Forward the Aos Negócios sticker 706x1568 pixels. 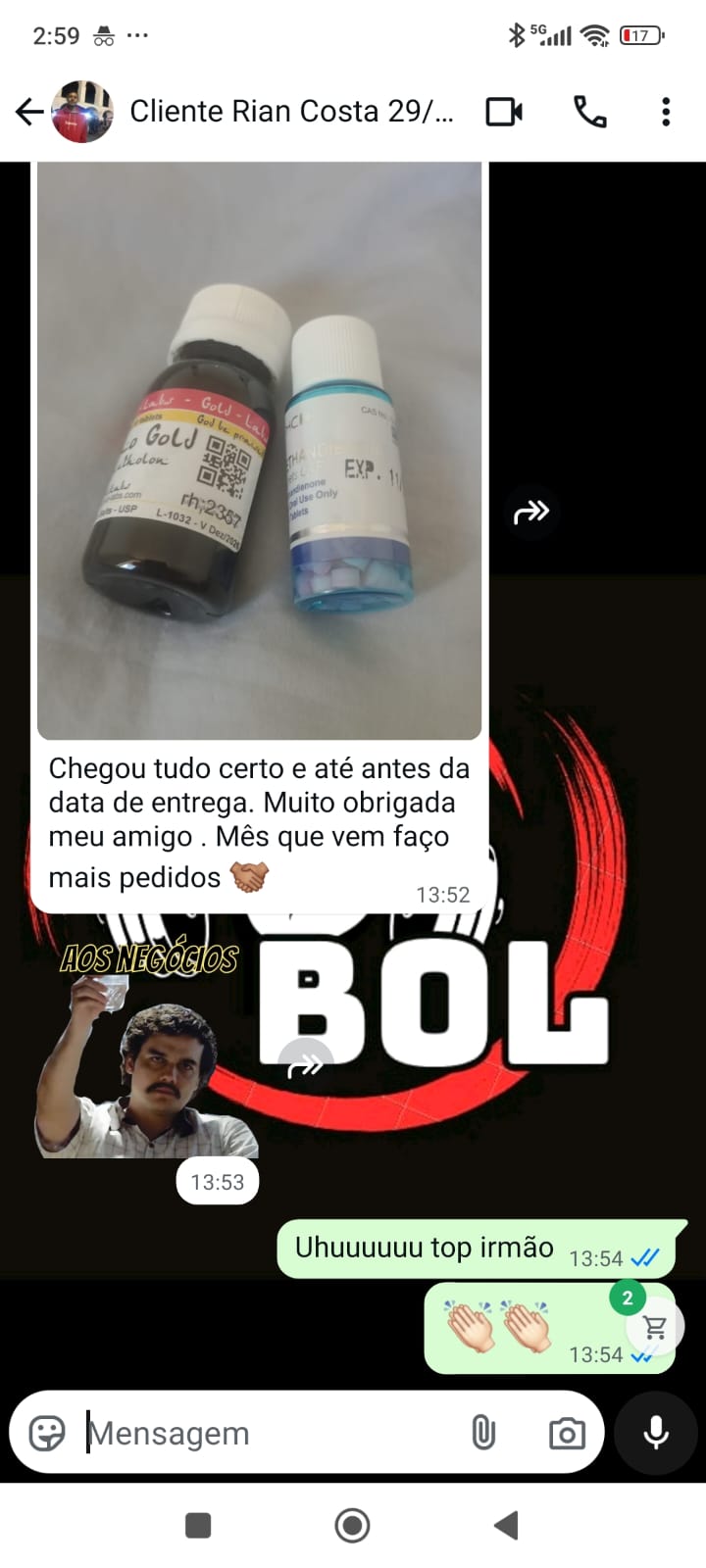[305, 1065]
